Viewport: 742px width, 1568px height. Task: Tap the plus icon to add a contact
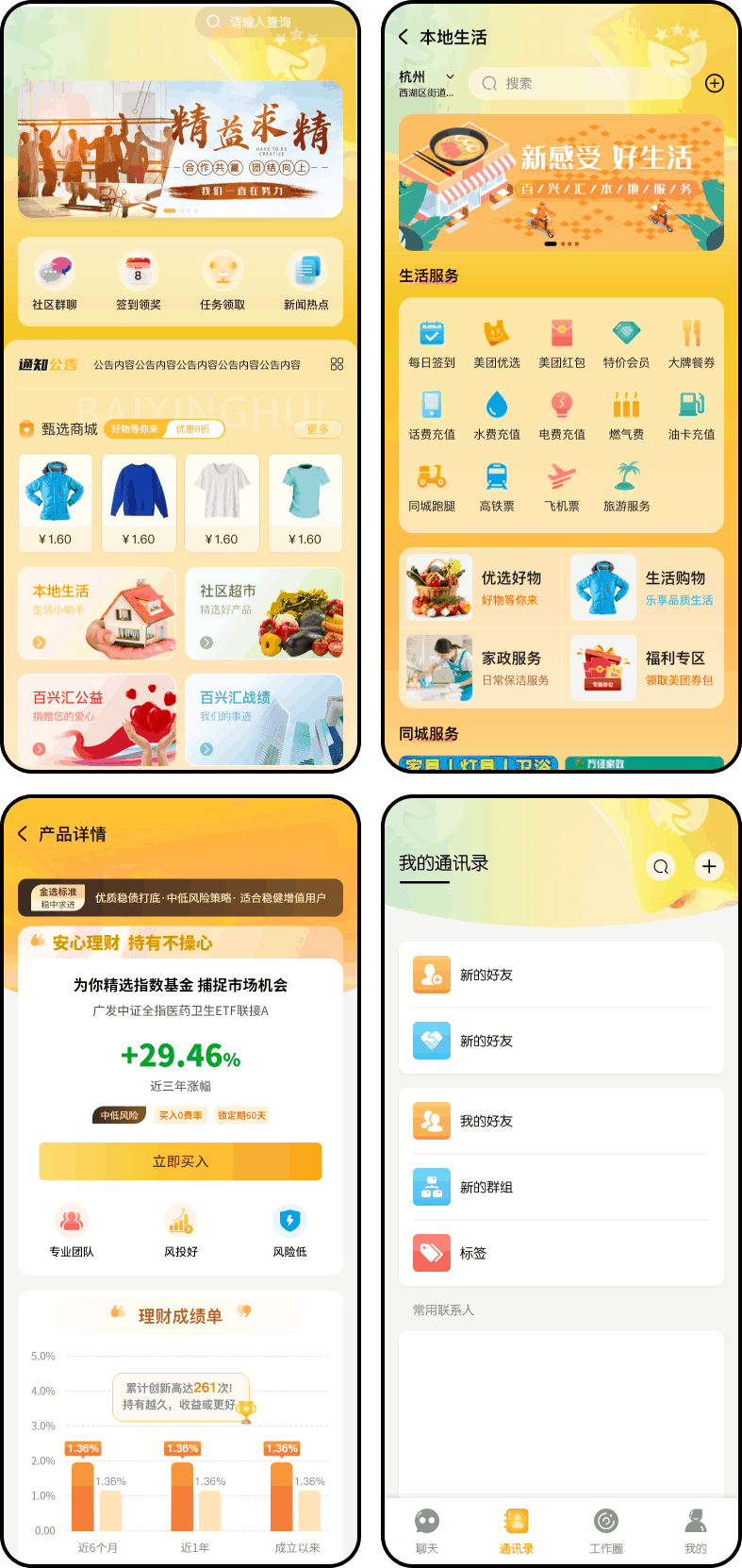(x=708, y=866)
